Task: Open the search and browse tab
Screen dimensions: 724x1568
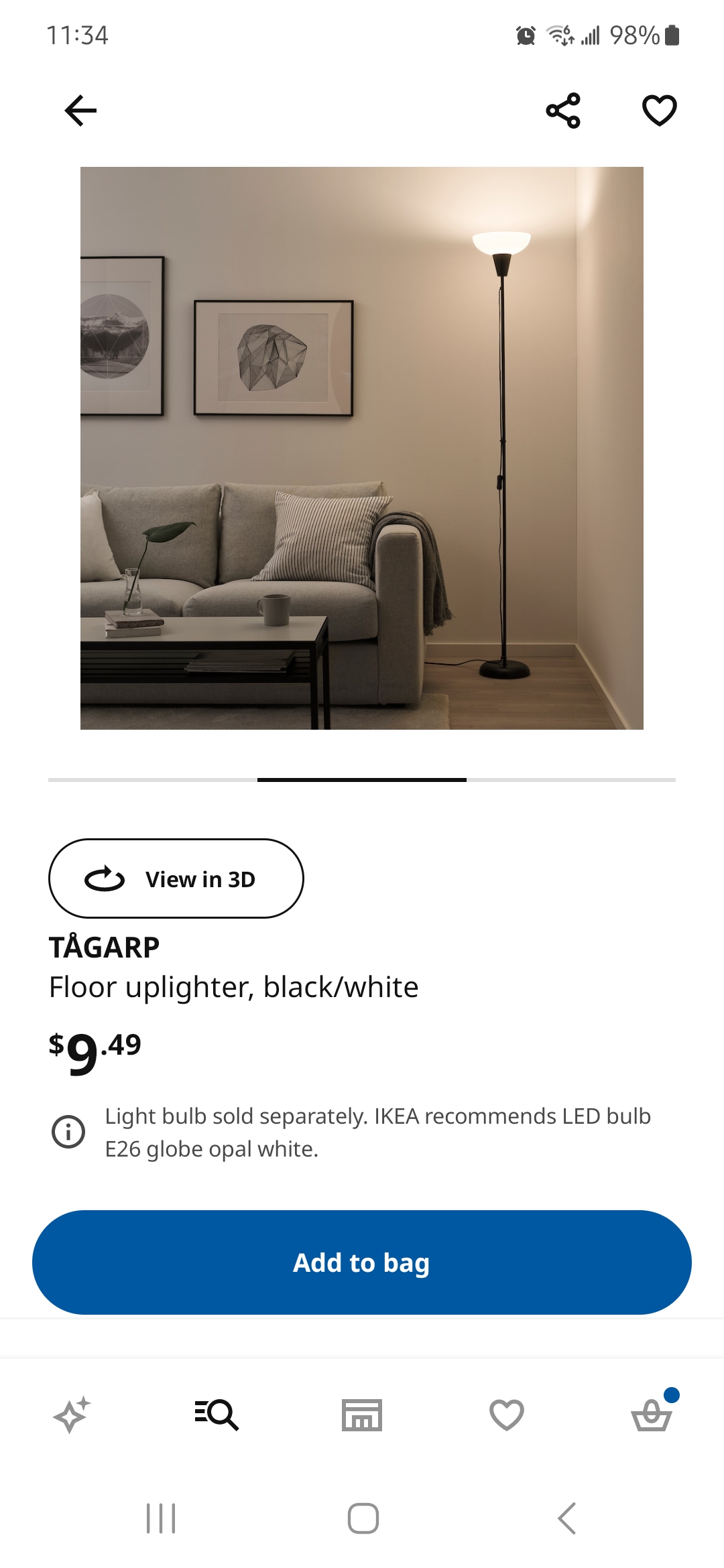Action: point(217,1415)
